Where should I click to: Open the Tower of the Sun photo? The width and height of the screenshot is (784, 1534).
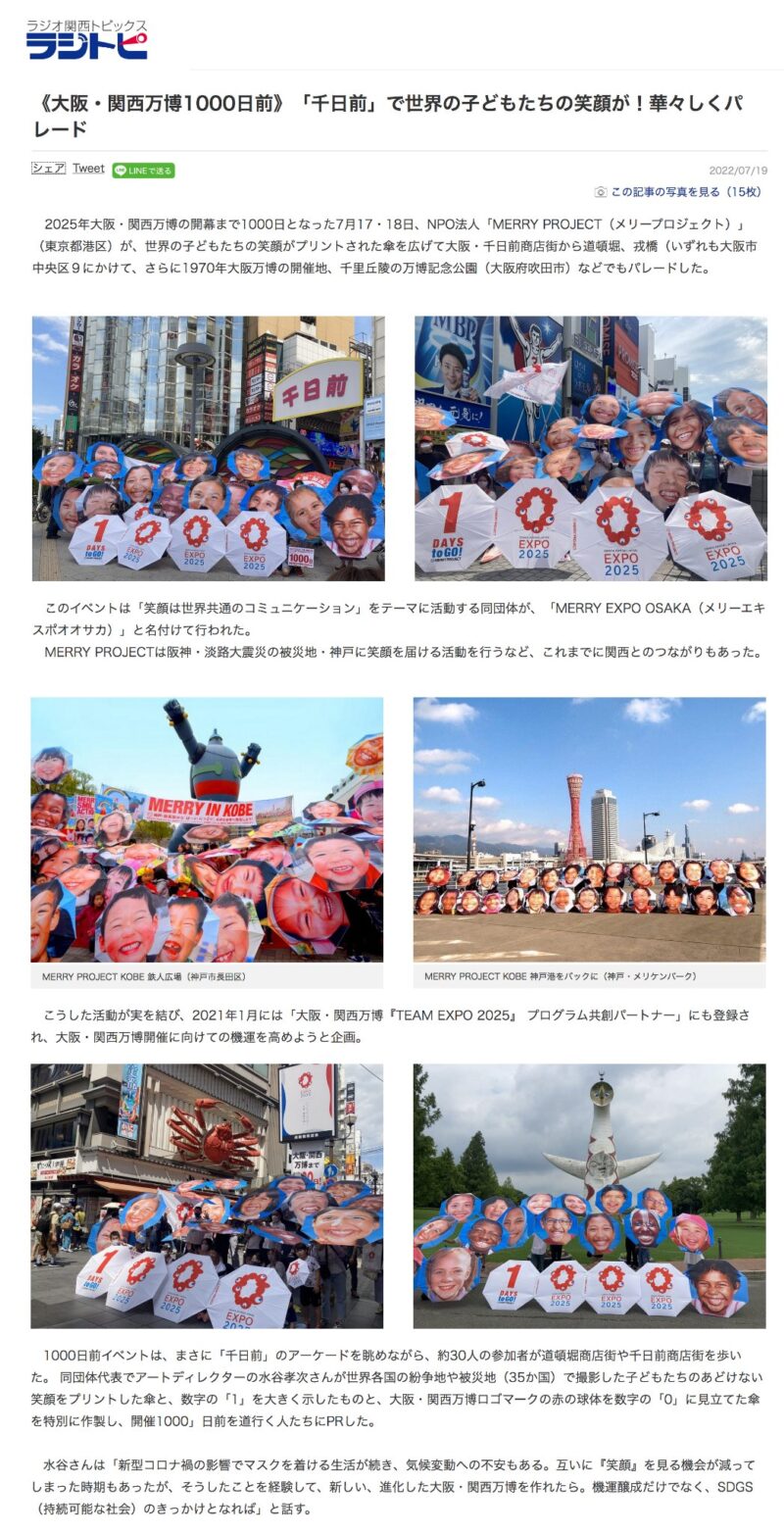pyautogui.click(x=589, y=1196)
